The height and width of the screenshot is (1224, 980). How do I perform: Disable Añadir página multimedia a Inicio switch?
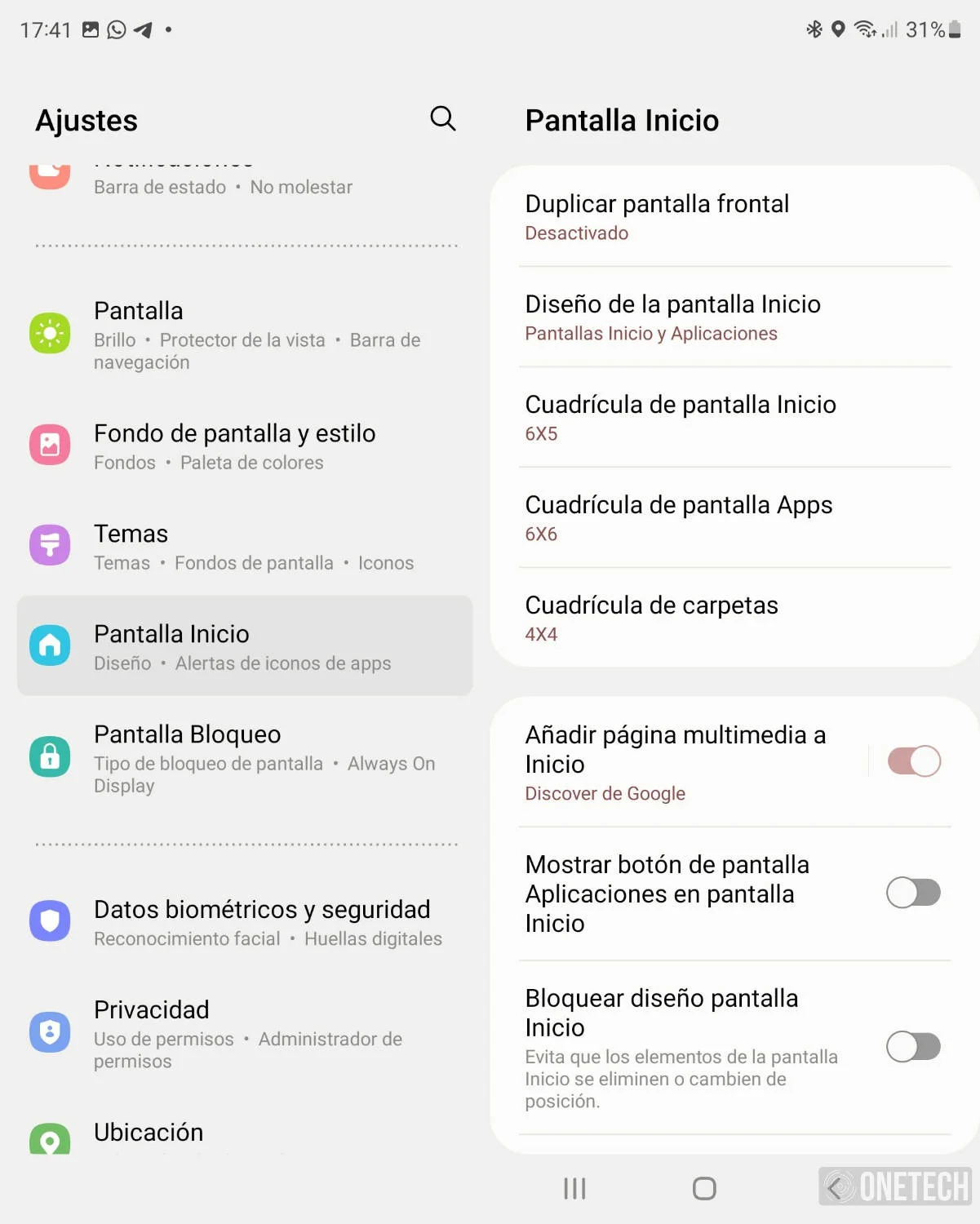pyautogui.click(x=914, y=761)
